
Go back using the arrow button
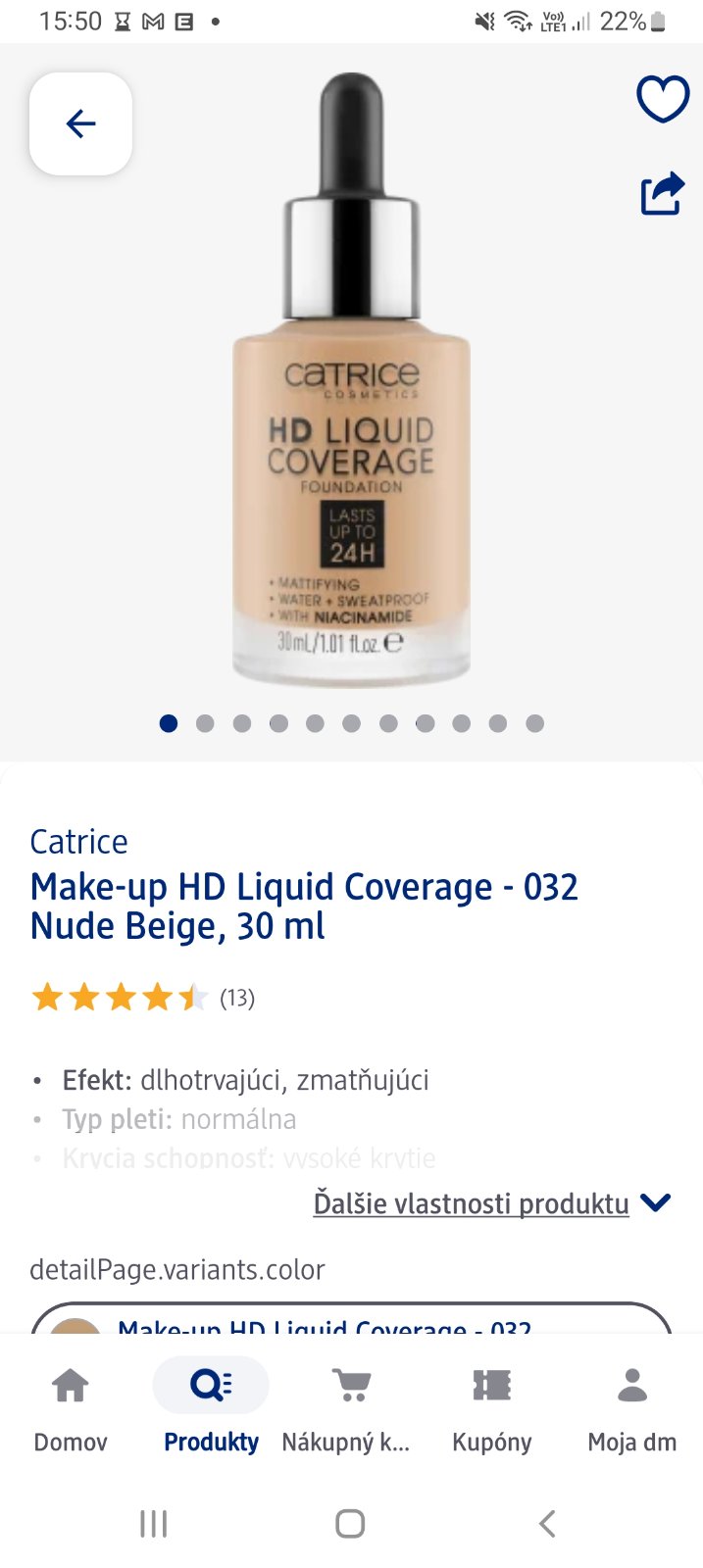click(x=80, y=123)
